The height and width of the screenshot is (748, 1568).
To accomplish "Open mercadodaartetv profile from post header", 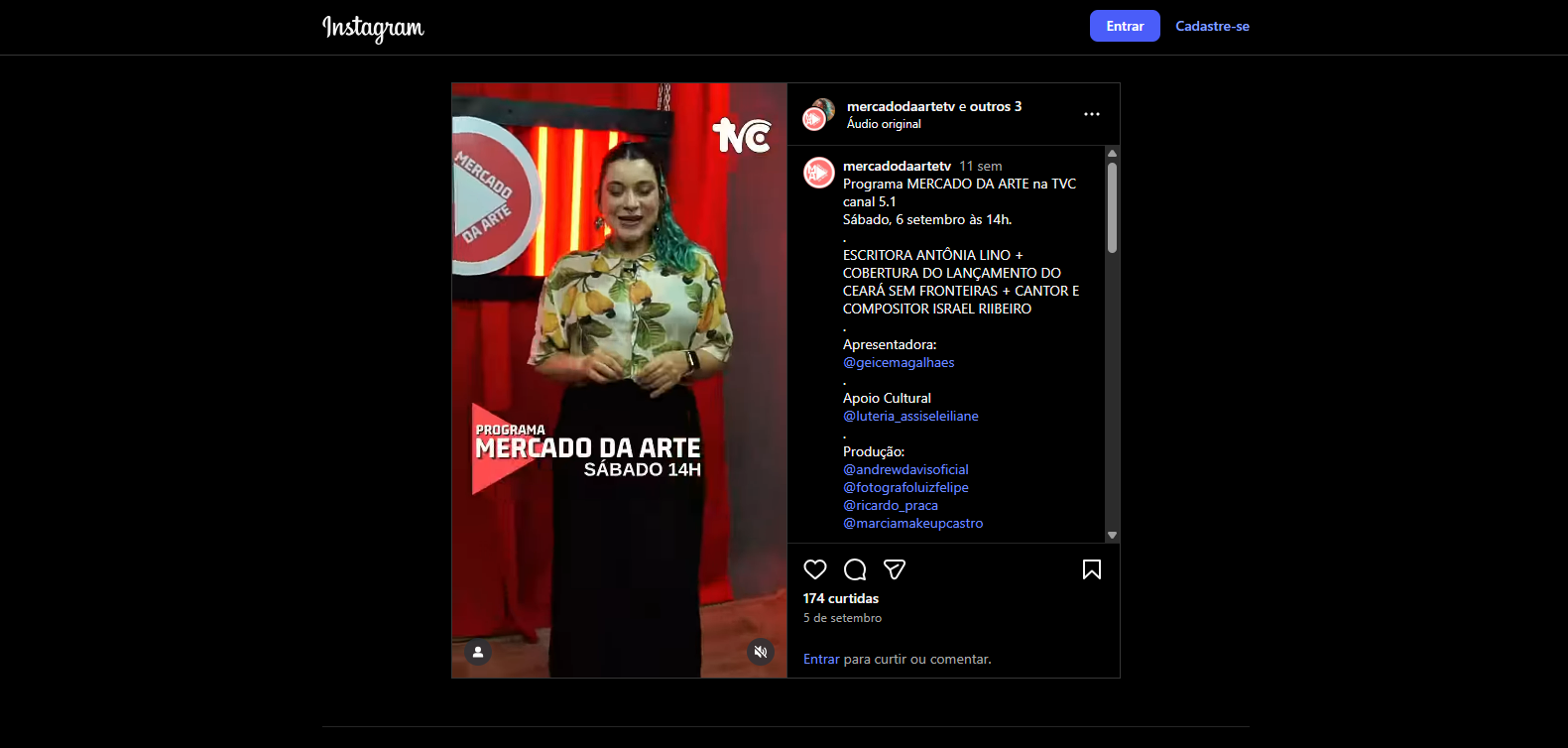I will (901, 106).
